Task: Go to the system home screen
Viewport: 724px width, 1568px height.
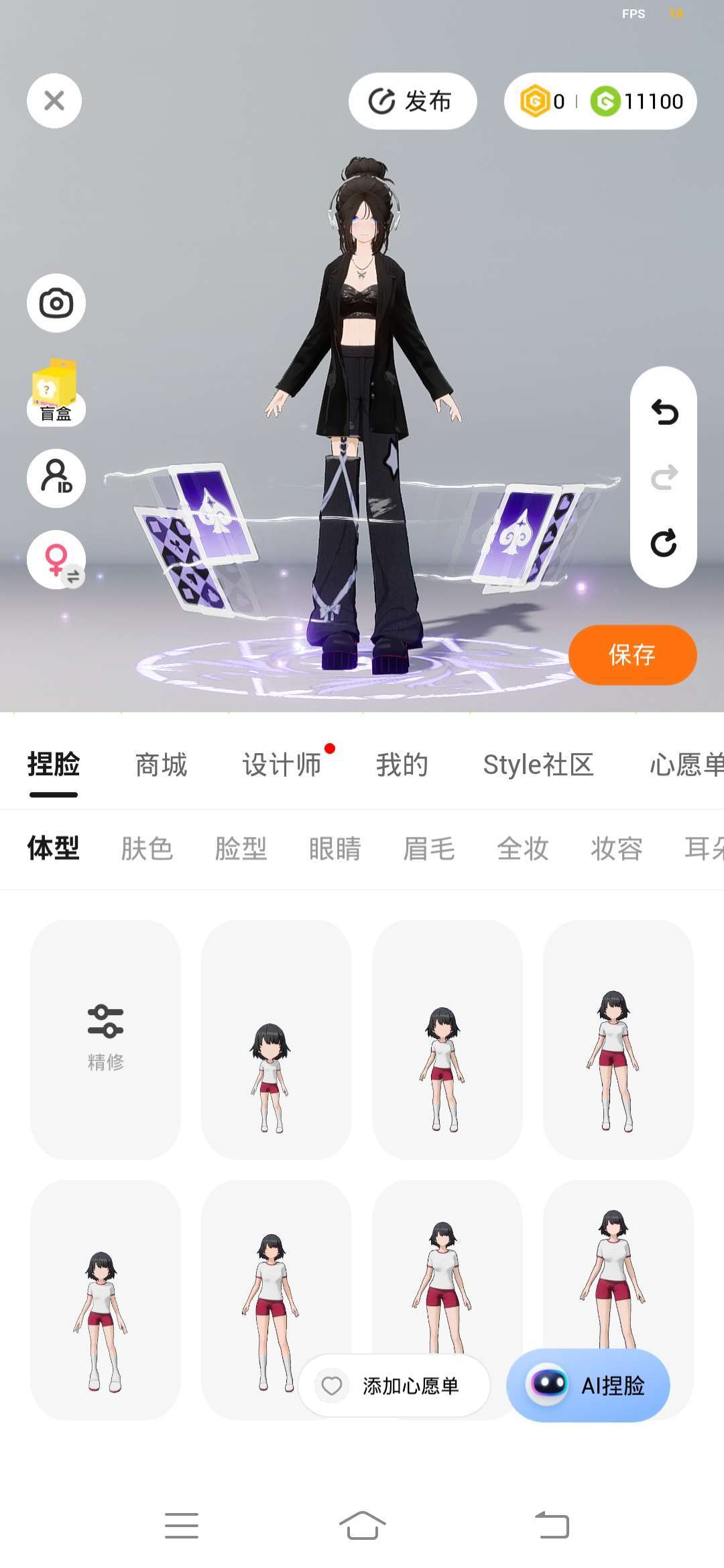Action: pos(362,1526)
